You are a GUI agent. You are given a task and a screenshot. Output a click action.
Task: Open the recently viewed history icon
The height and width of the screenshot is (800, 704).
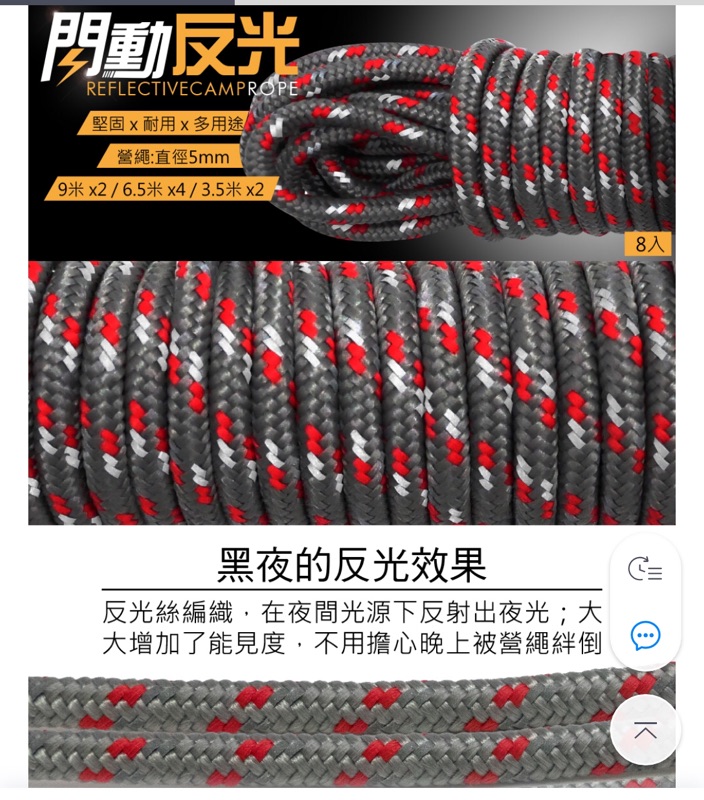[x=645, y=569]
